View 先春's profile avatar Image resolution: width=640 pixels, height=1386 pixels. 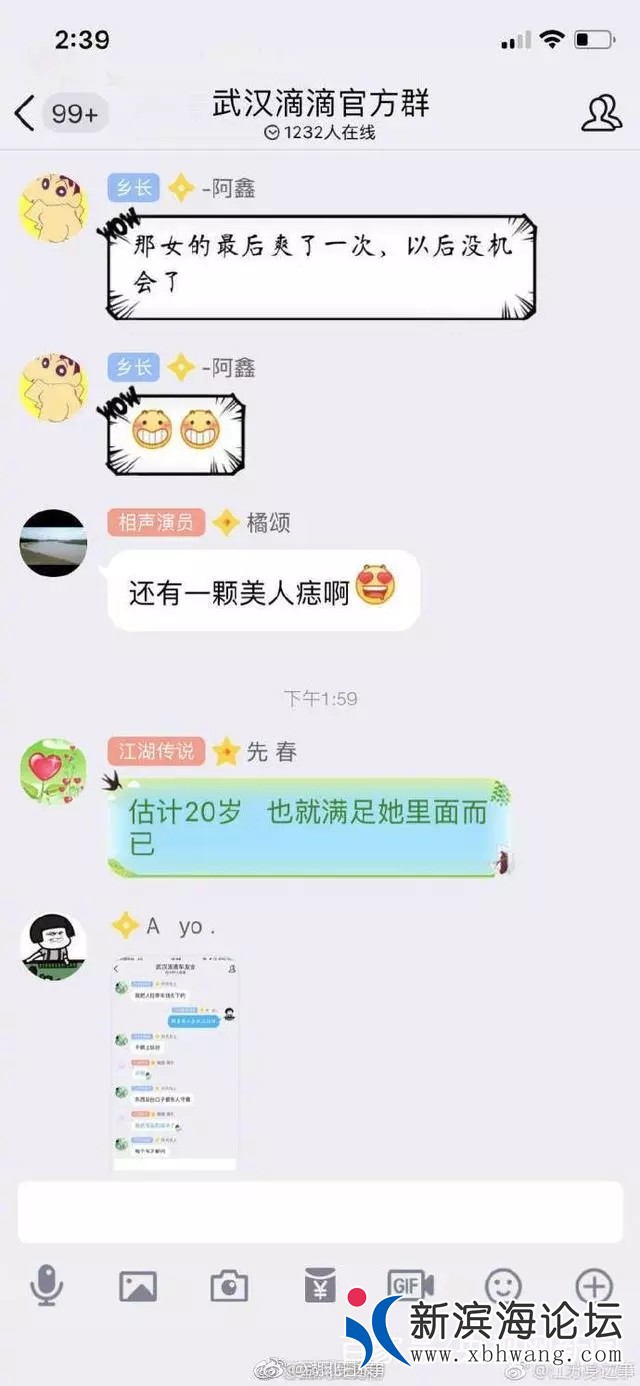[54, 772]
